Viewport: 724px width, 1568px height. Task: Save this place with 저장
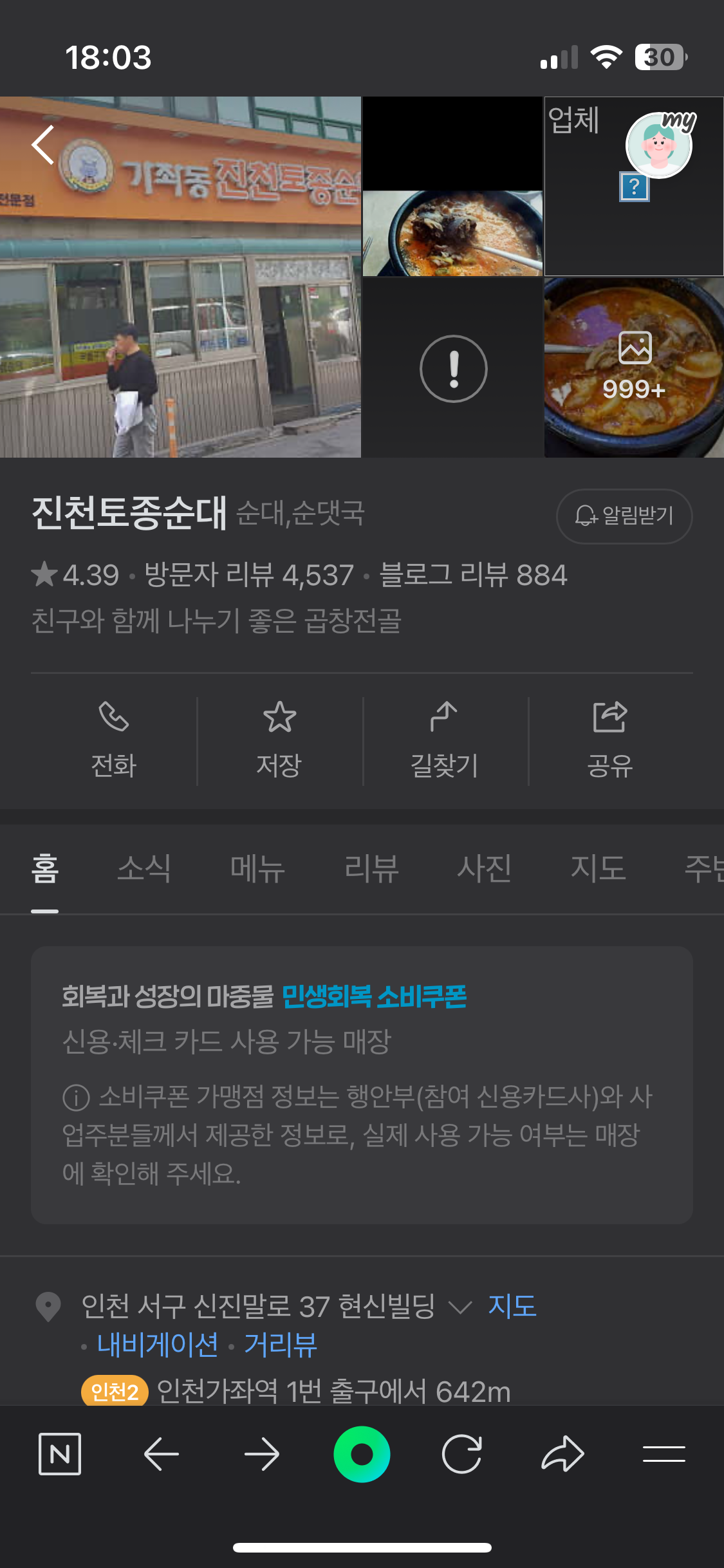(x=279, y=741)
